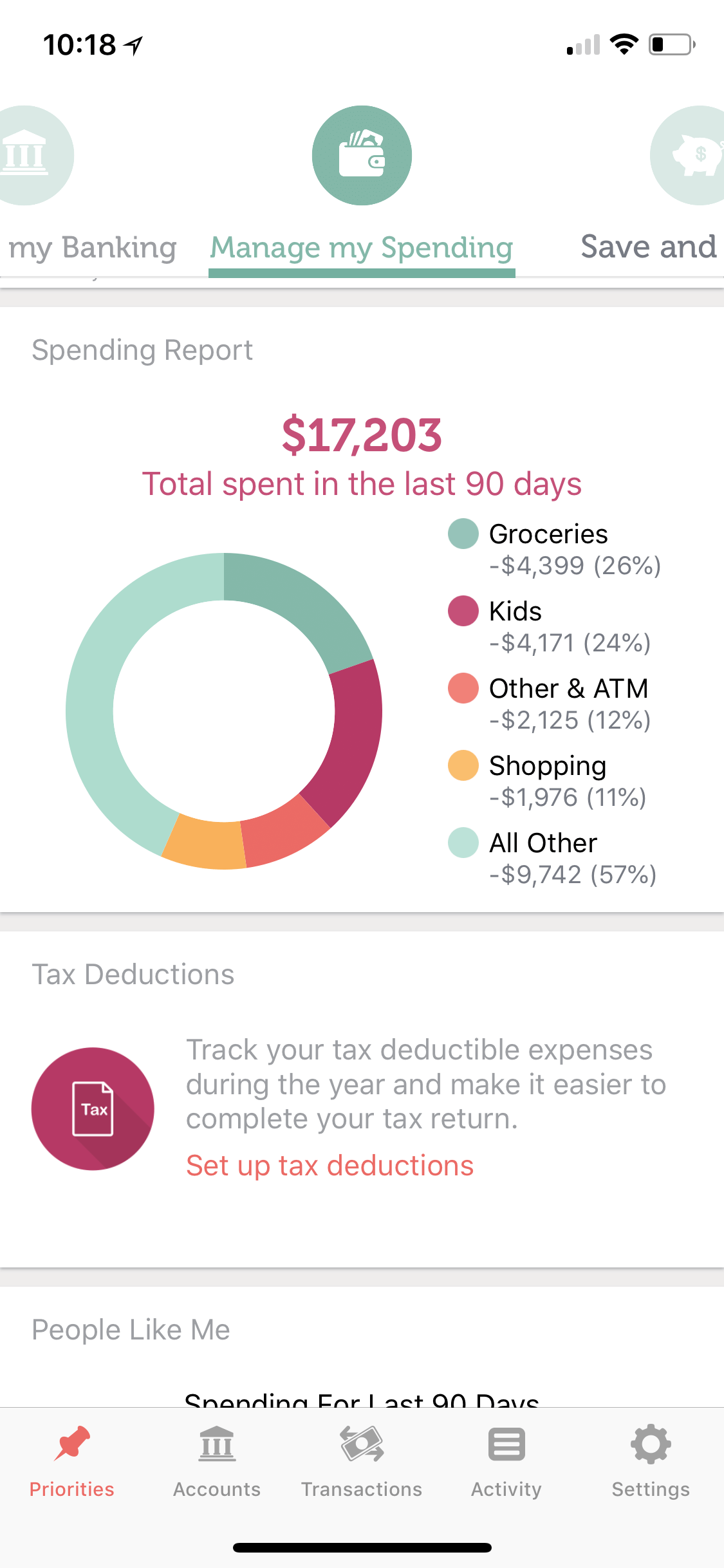Select the Manage my Spending tab
The width and height of the screenshot is (724, 1568).
click(x=362, y=248)
